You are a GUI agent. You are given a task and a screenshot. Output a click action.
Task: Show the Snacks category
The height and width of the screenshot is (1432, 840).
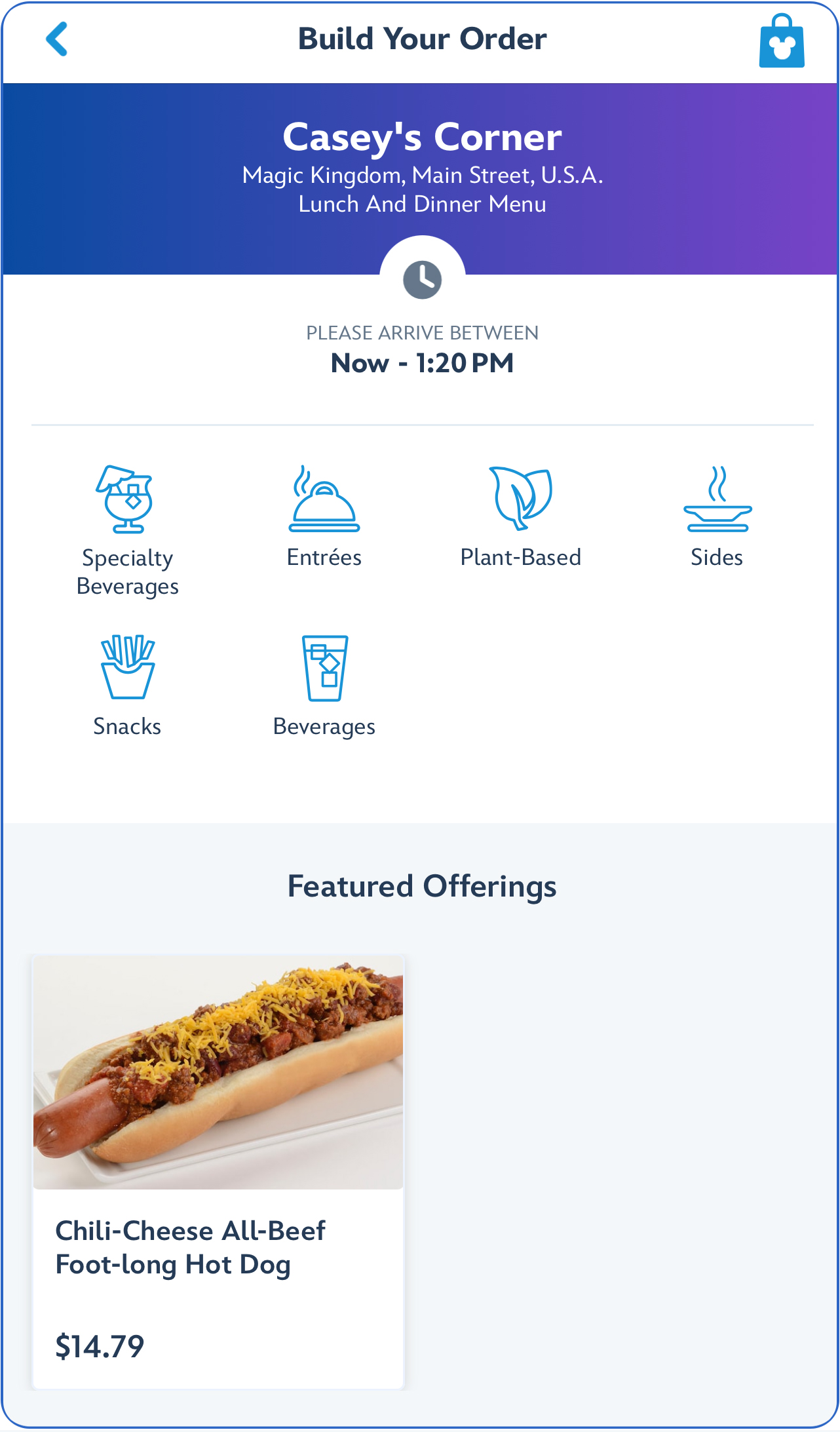[x=127, y=685]
